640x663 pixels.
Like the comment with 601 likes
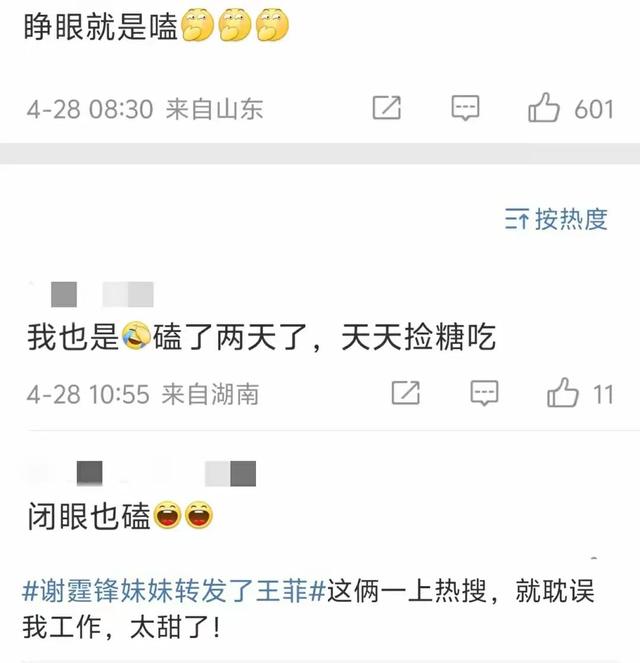click(x=544, y=108)
